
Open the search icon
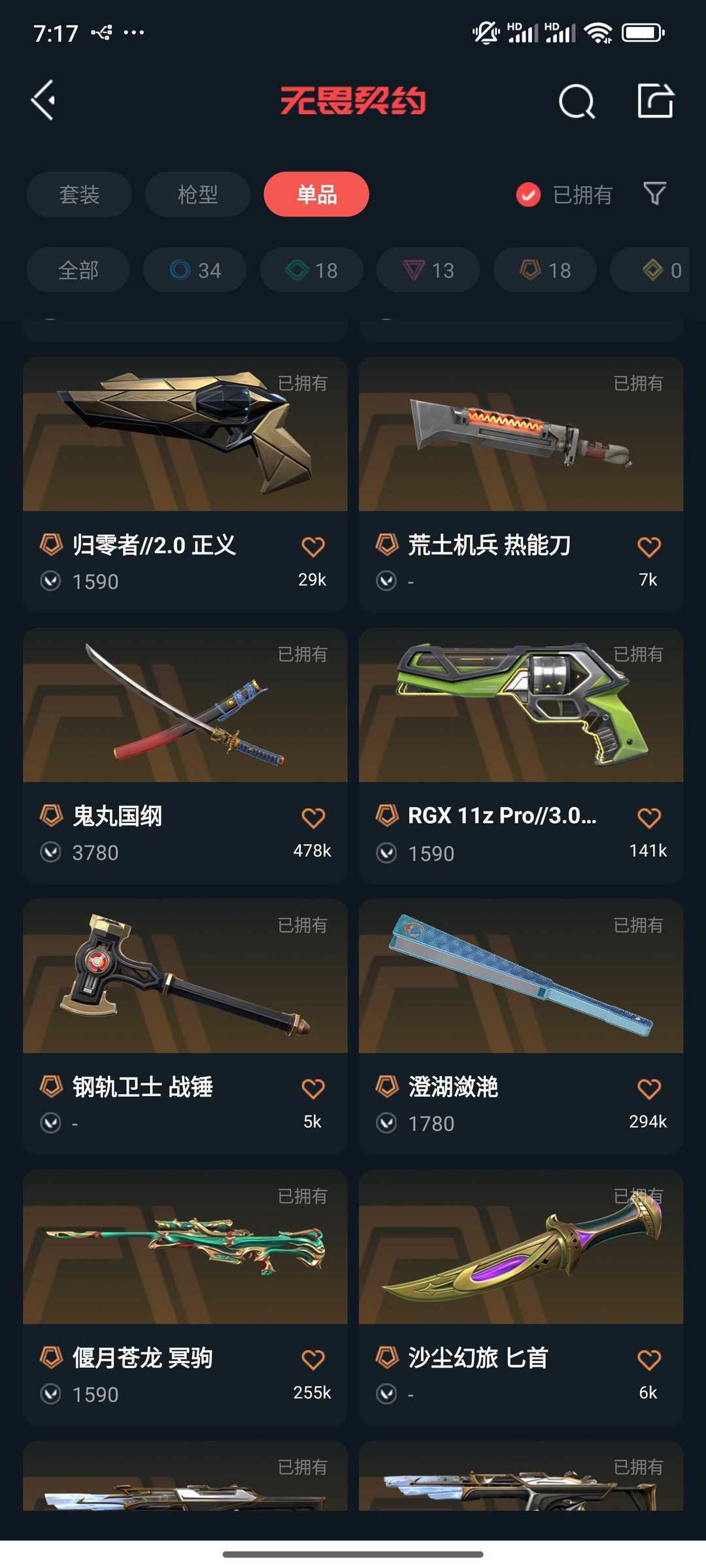(x=577, y=101)
